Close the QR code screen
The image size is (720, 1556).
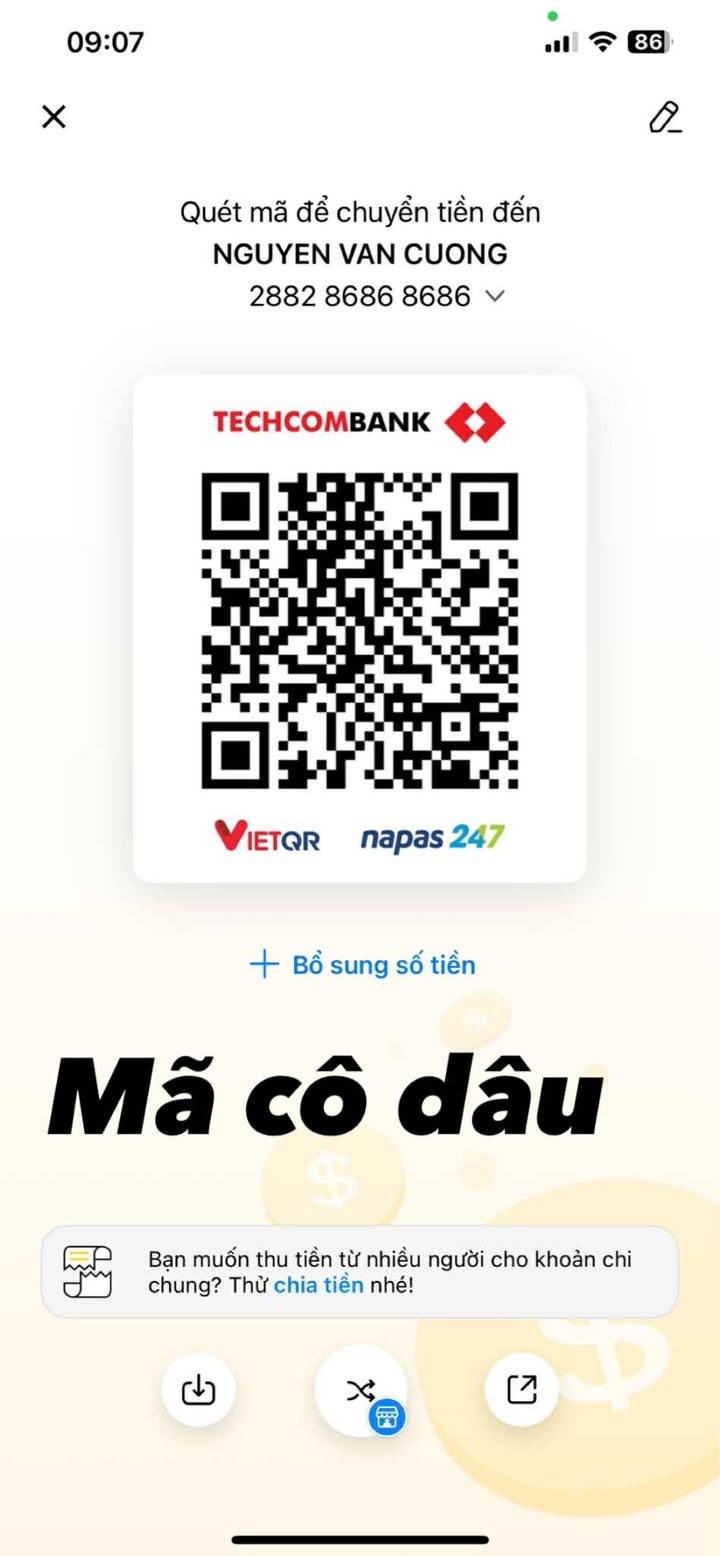pos(53,117)
